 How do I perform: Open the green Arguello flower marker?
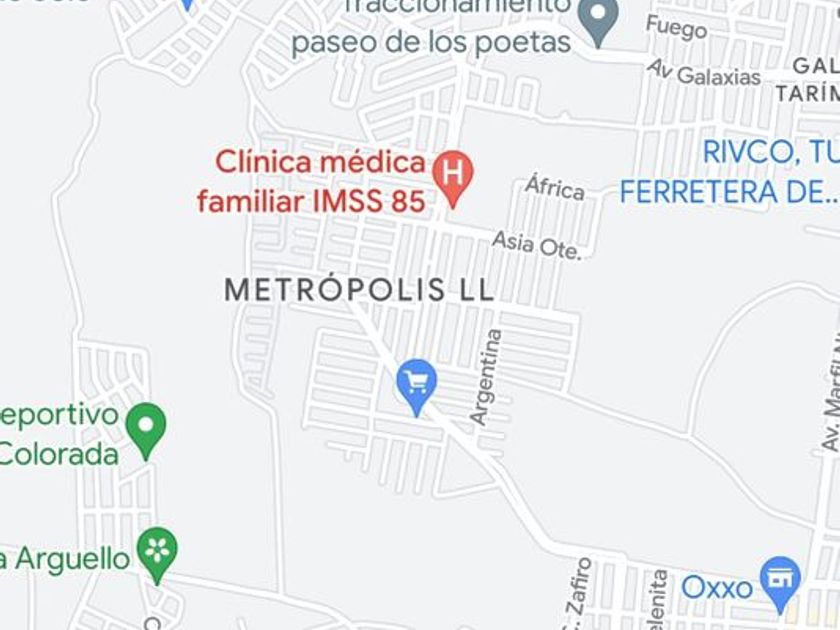point(157,556)
